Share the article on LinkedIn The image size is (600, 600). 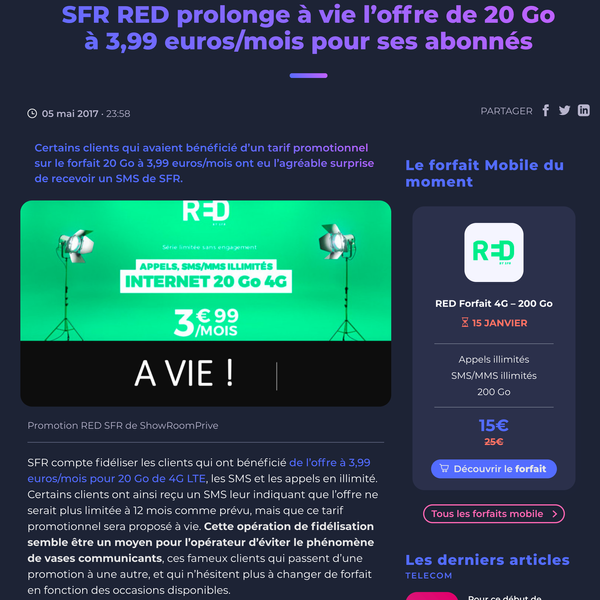coord(584,111)
